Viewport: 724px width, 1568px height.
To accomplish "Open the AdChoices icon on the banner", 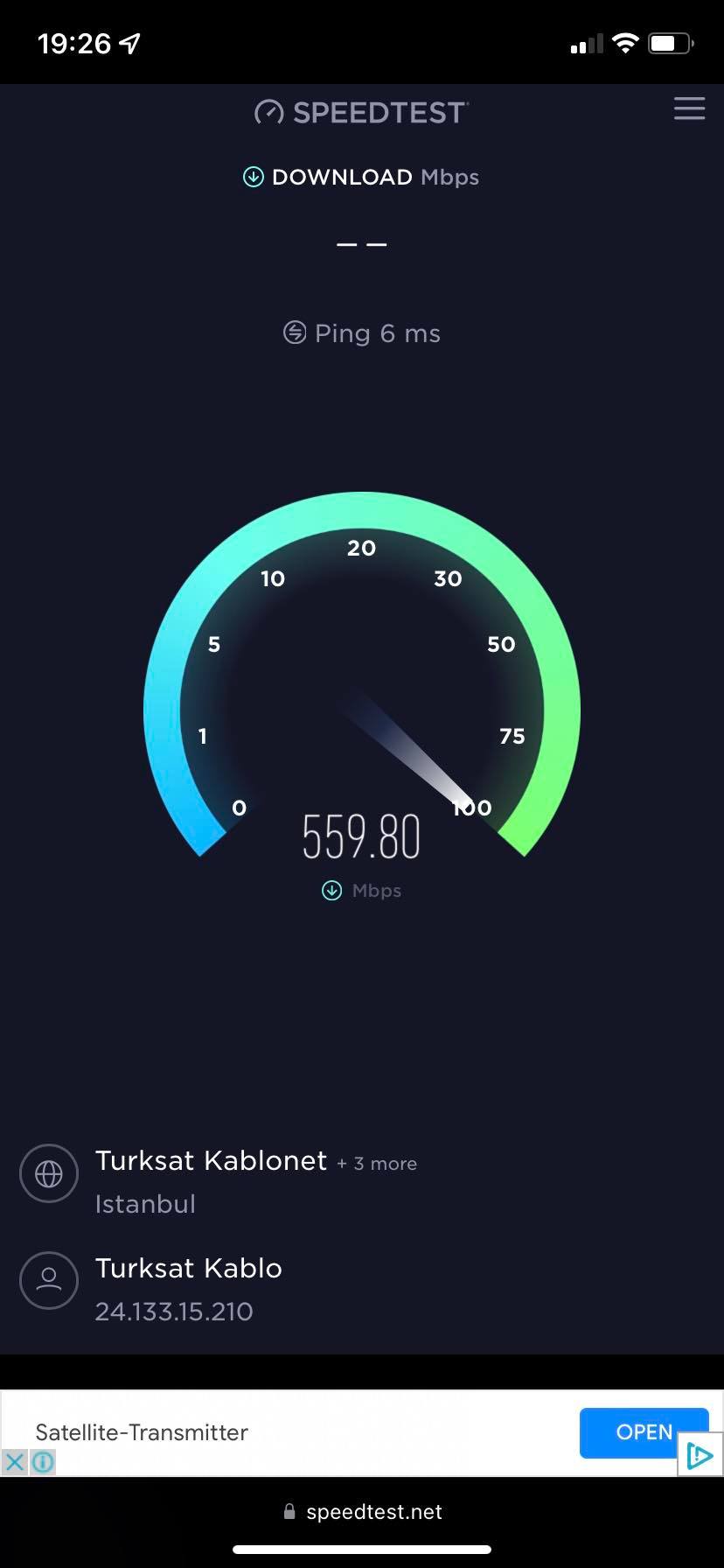I will [x=700, y=1455].
